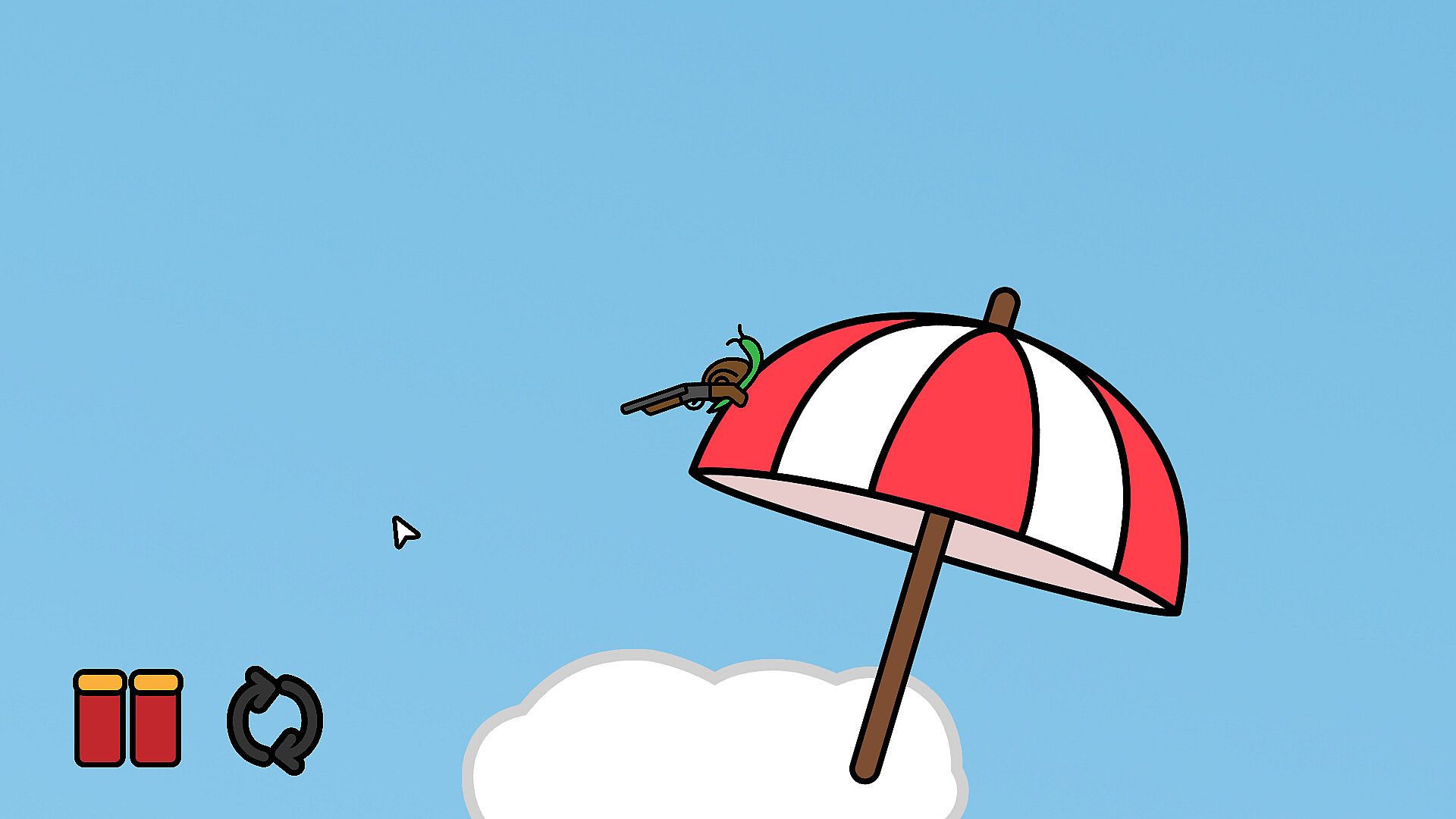Tap the circular restart arrows icon
The image size is (1456, 819).
coord(275,720)
